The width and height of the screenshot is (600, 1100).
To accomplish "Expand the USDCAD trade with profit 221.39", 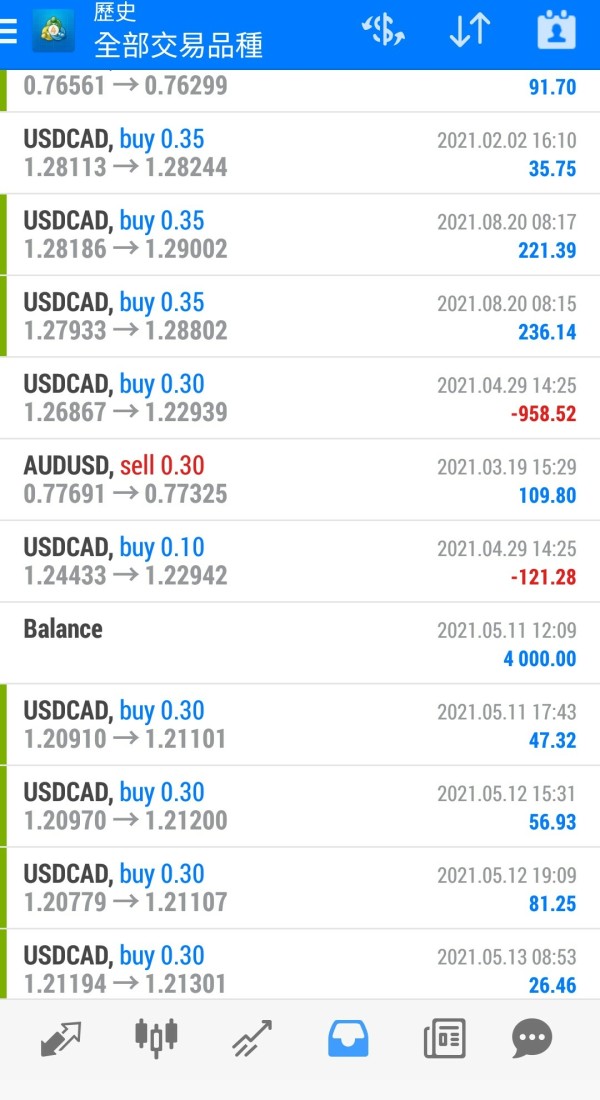I will pyautogui.click(x=300, y=235).
